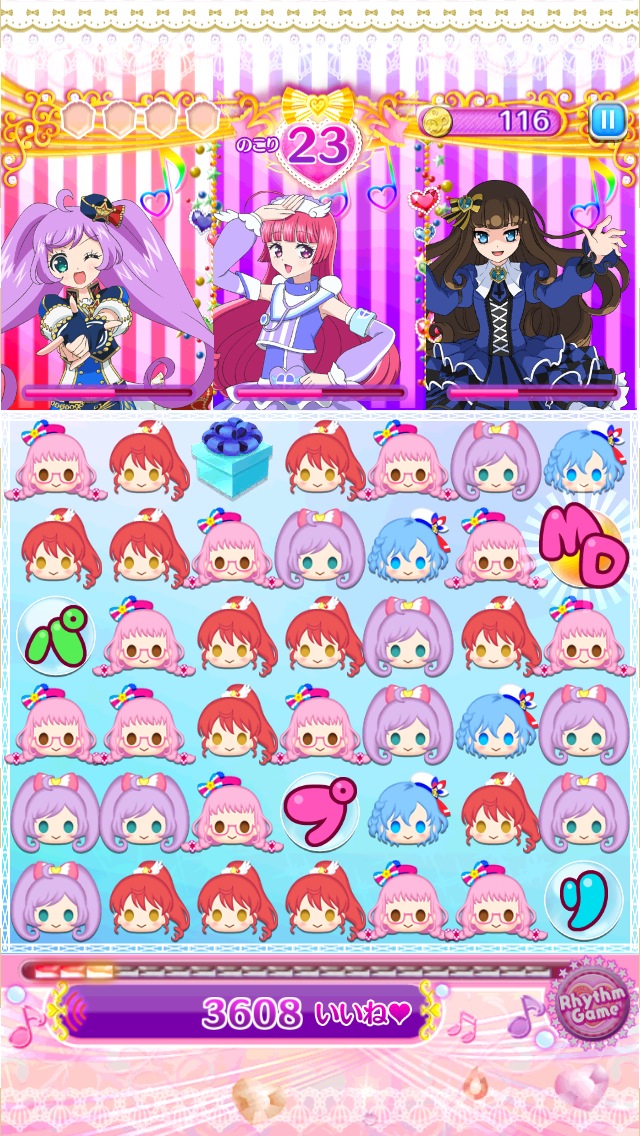The width and height of the screenshot is (640, 1136).
Task: Activate the pink MD bubble
Action: [585, 547]
